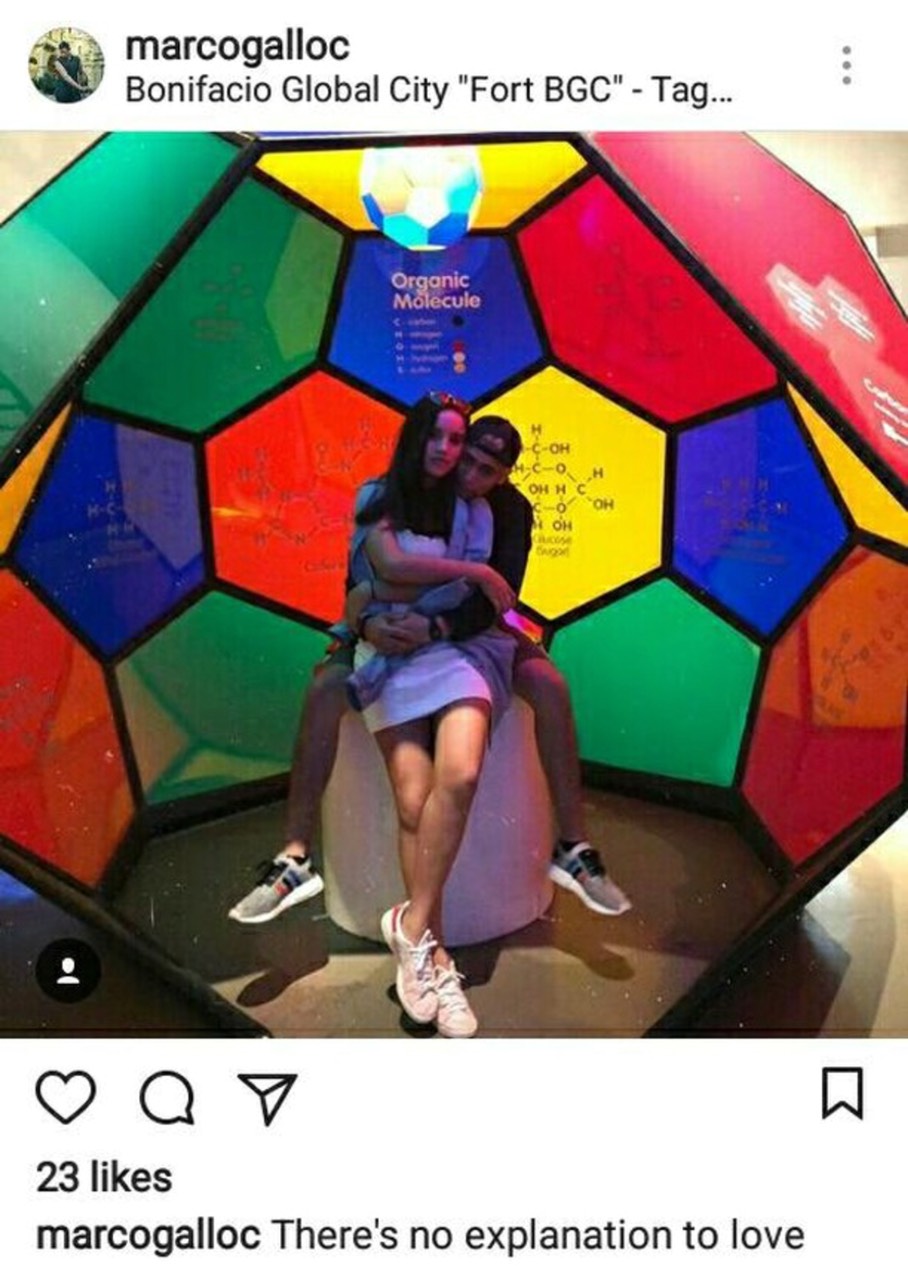Show people tagged in the photo
This screenshot has width=908, height=1280.
pos(68,971)
